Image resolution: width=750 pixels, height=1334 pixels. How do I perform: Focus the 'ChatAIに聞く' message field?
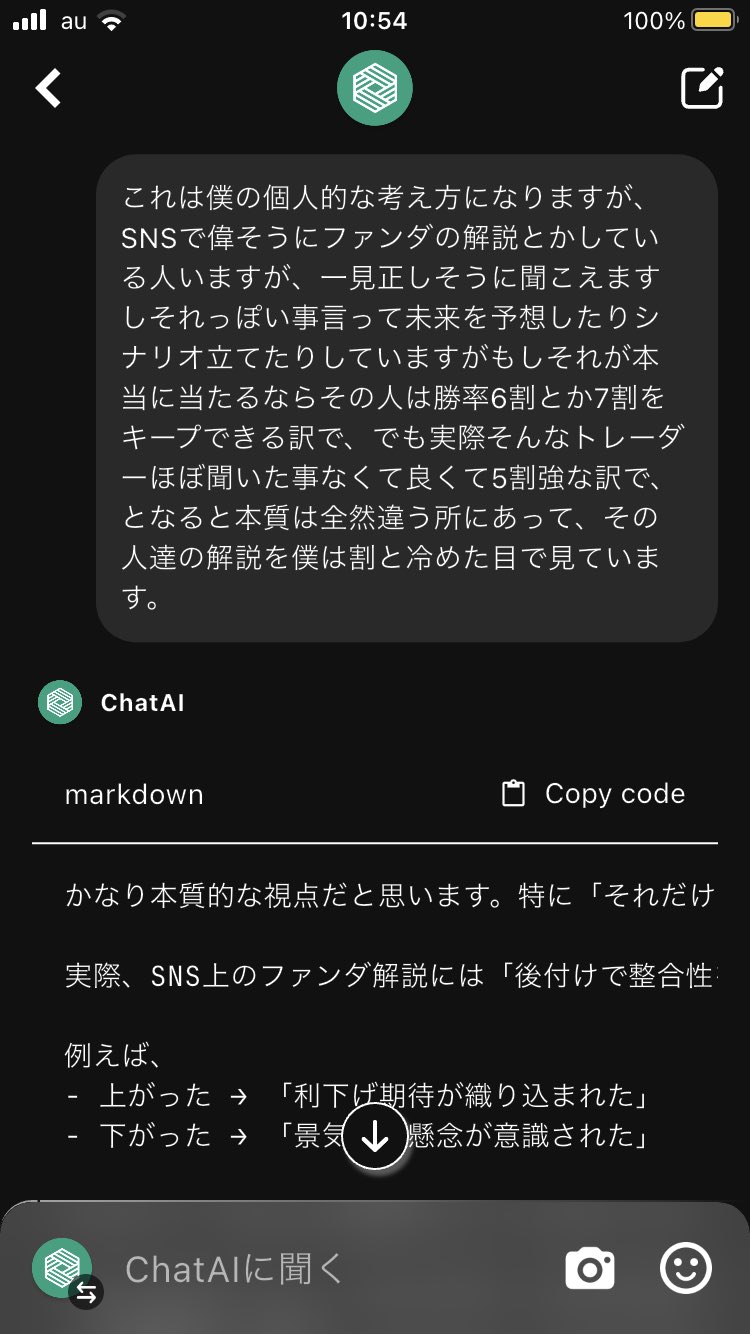coord(330,1269)
